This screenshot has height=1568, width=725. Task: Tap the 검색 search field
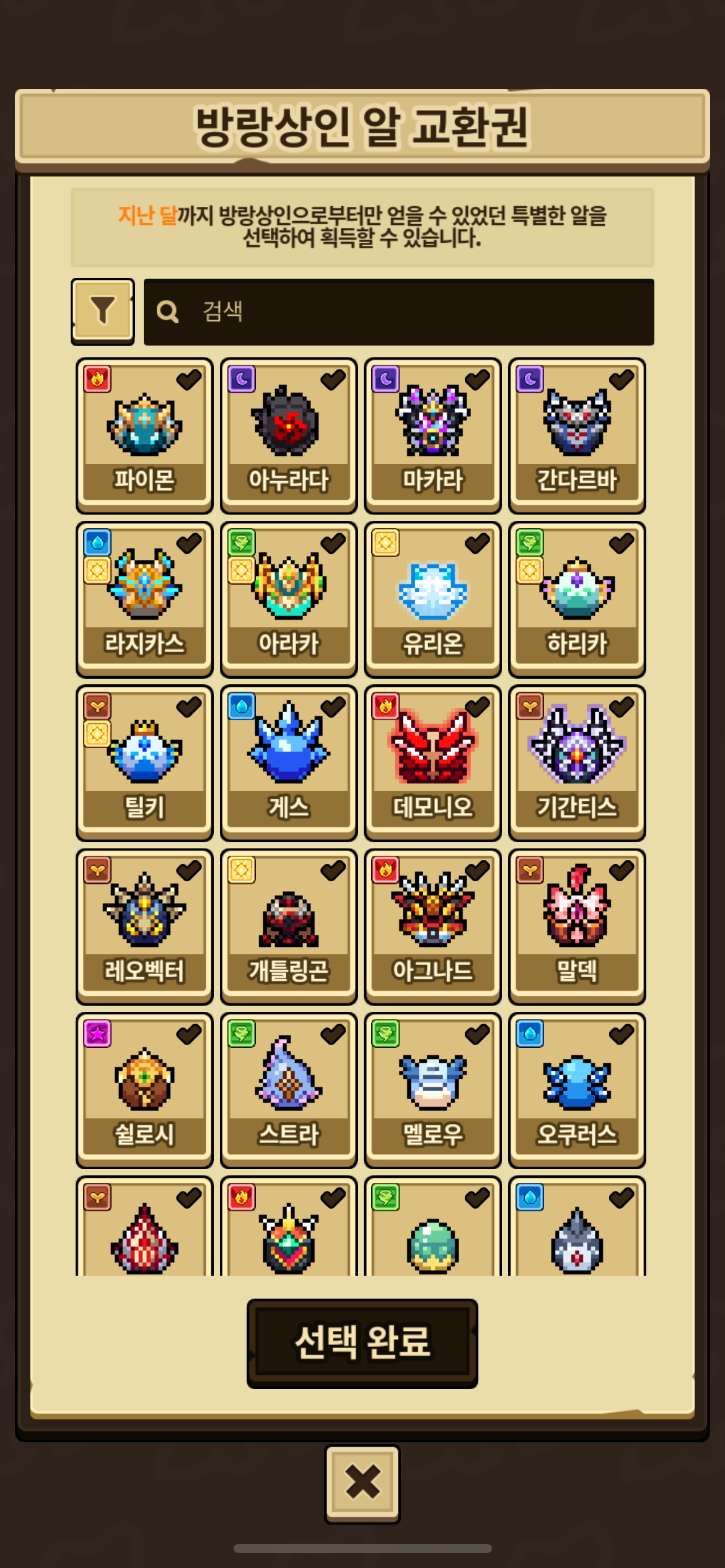tap(398, 311)
